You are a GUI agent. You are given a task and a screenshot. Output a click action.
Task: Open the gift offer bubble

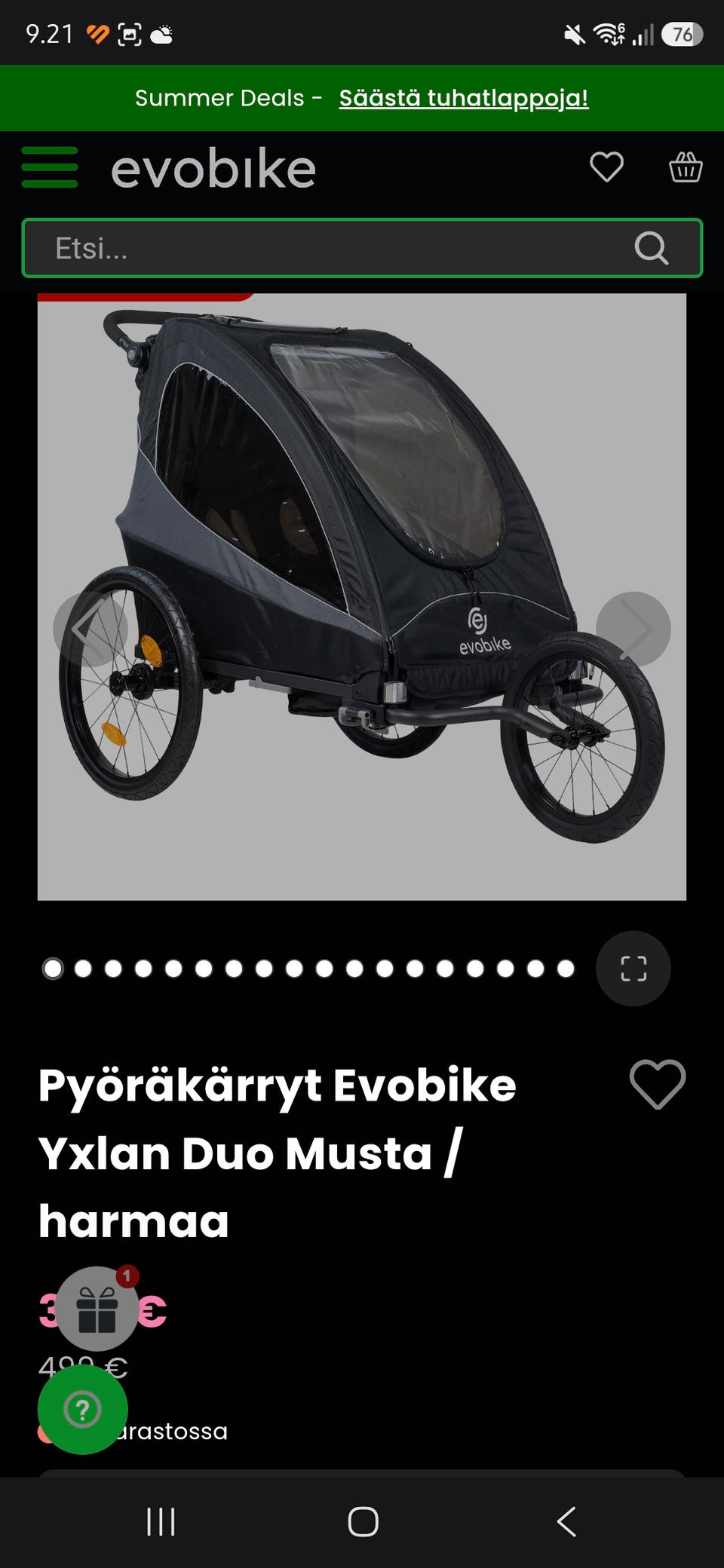[x=97, y=1309]
